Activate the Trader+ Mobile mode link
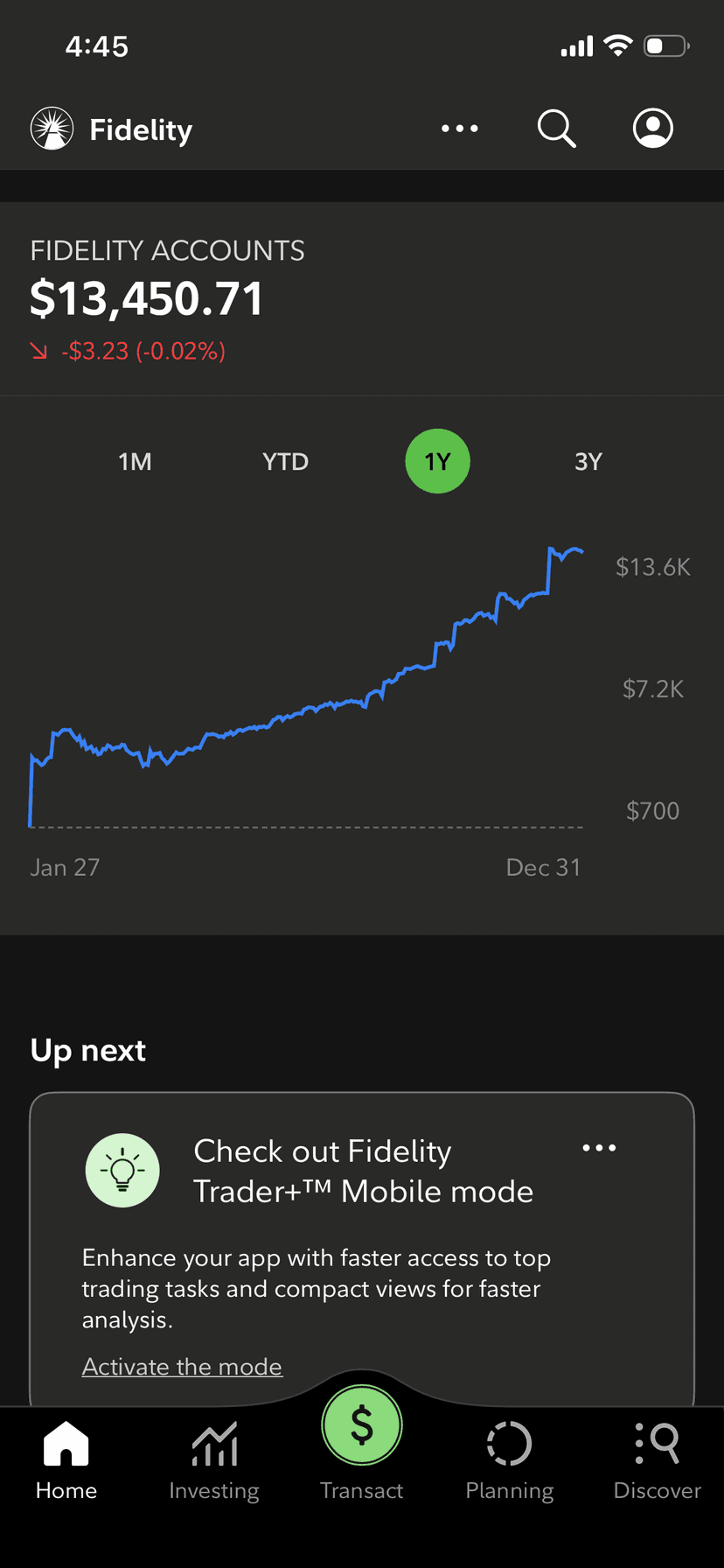This screenshot has width=724, height=1568. click(181, 1366)
